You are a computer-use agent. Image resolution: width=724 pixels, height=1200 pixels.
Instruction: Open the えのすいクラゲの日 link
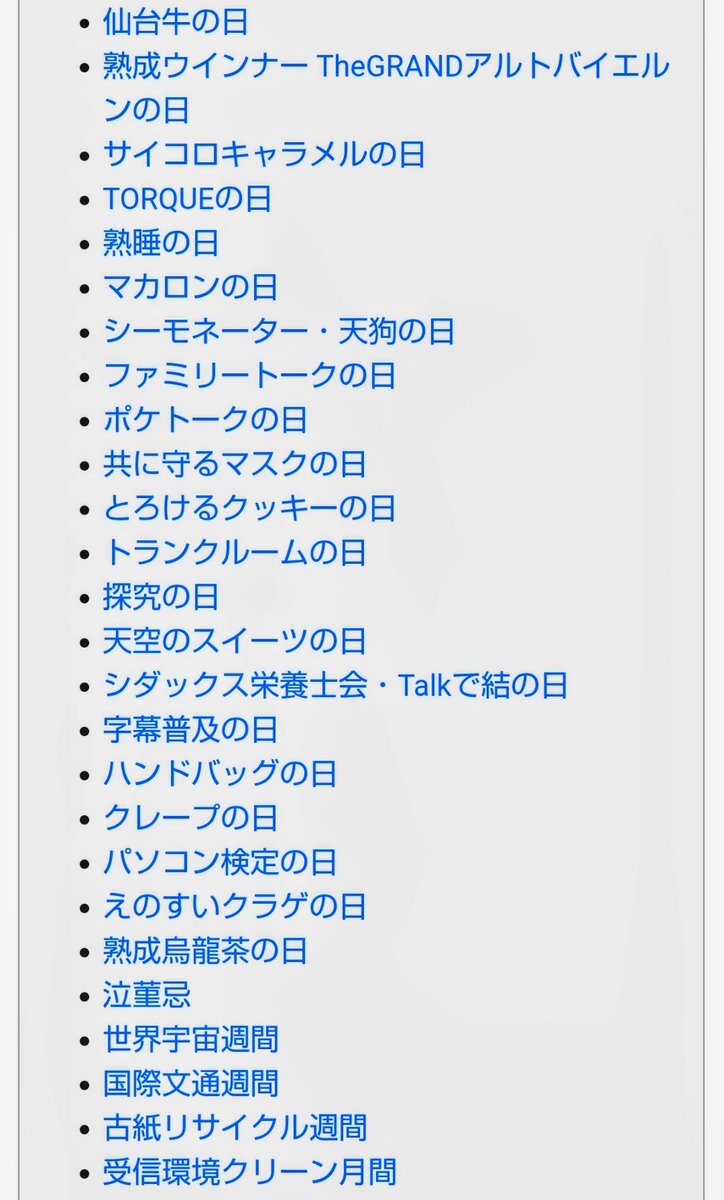[235, 906]
